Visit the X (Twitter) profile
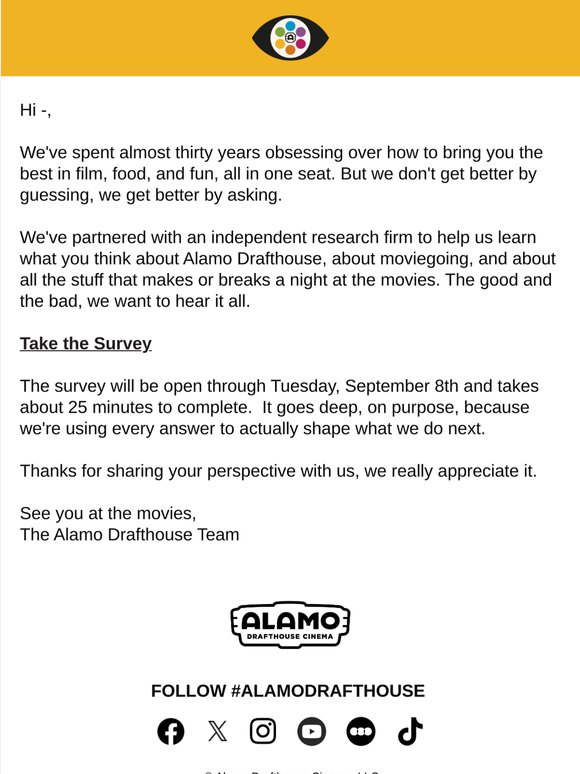The width and height of the screenshot is (580, 774). pyautogui.click(x=217, y=731)
